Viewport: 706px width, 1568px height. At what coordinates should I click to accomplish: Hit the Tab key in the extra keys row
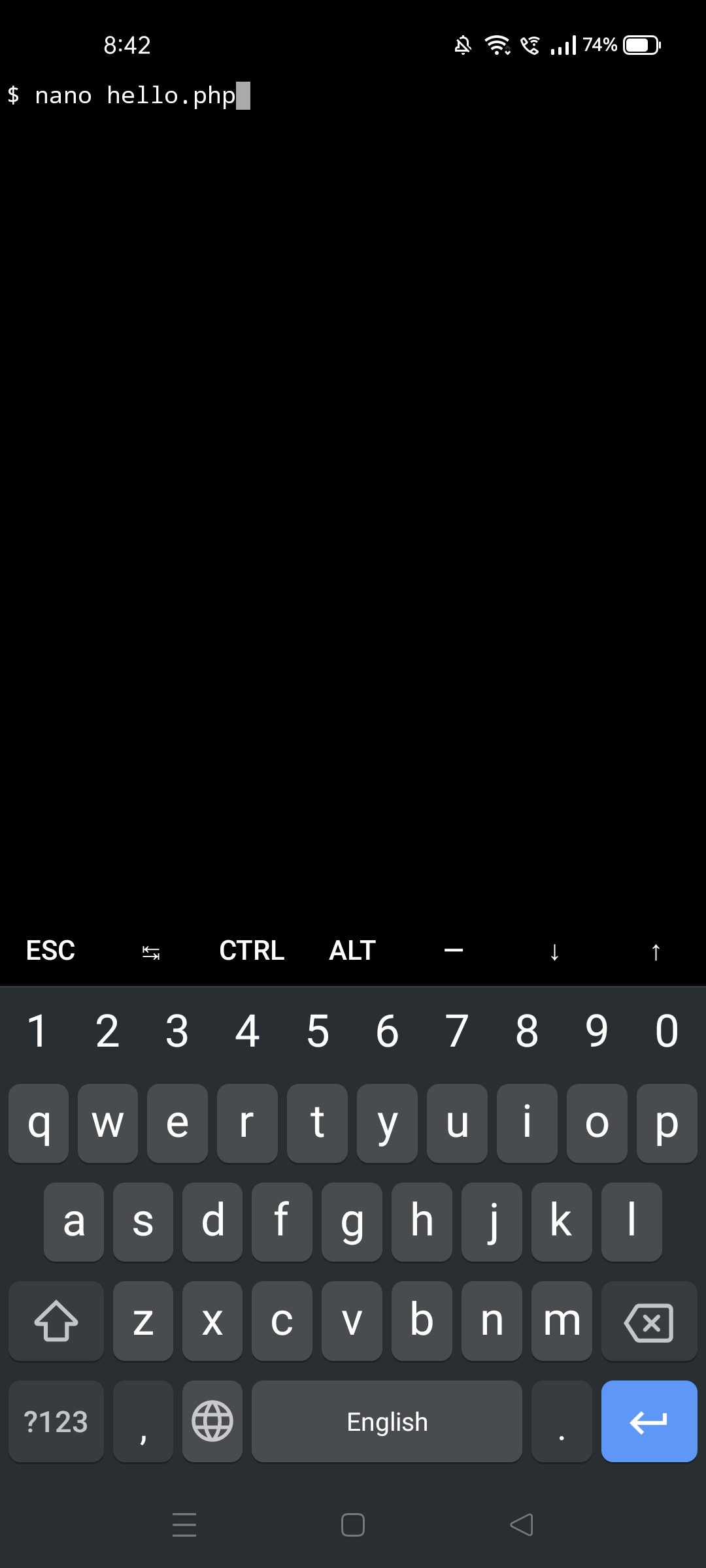pyautogui.click(x=151, y=952)
